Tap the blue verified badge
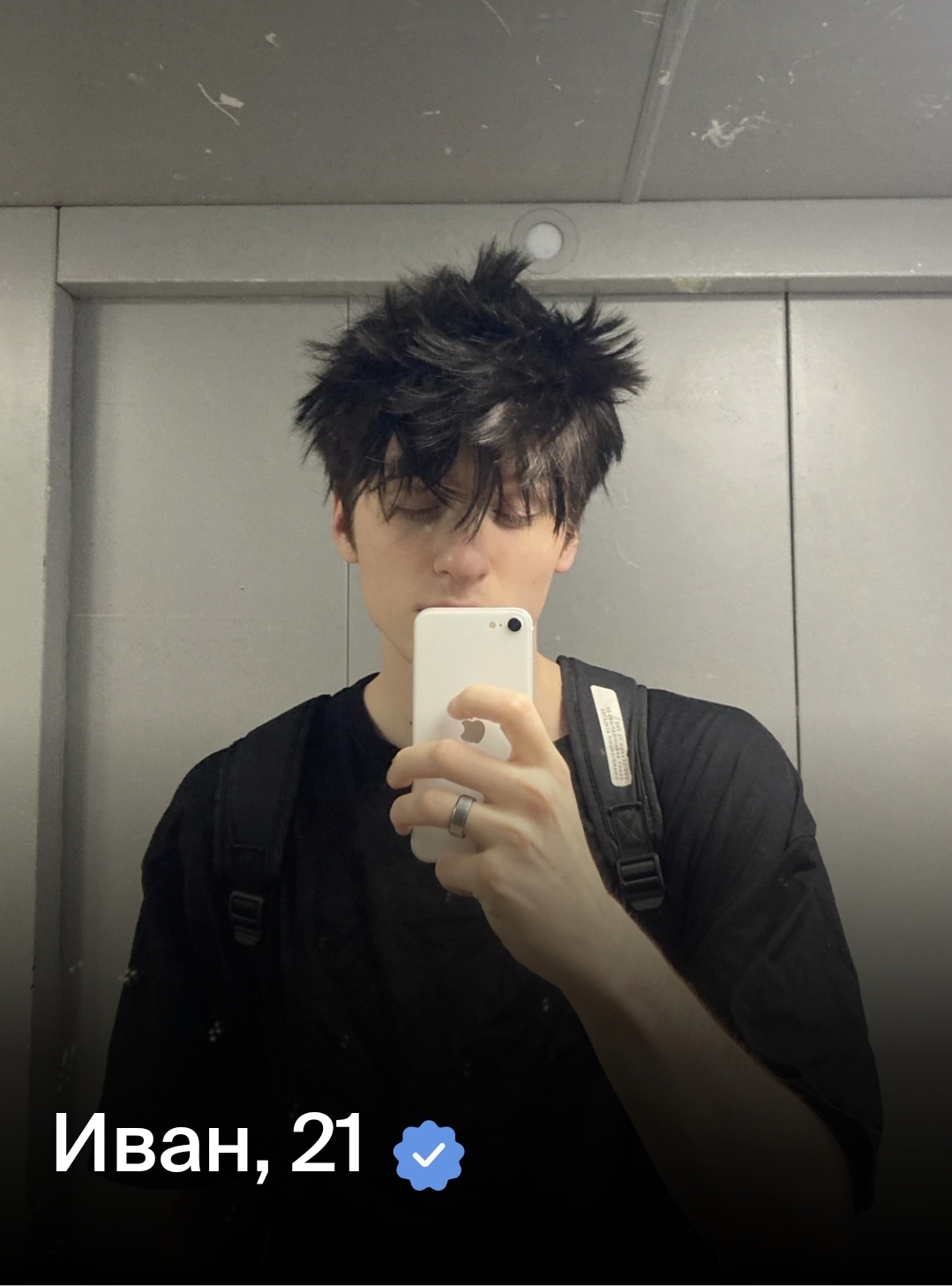This screenshot has width=952, height=1286. 429,1154
